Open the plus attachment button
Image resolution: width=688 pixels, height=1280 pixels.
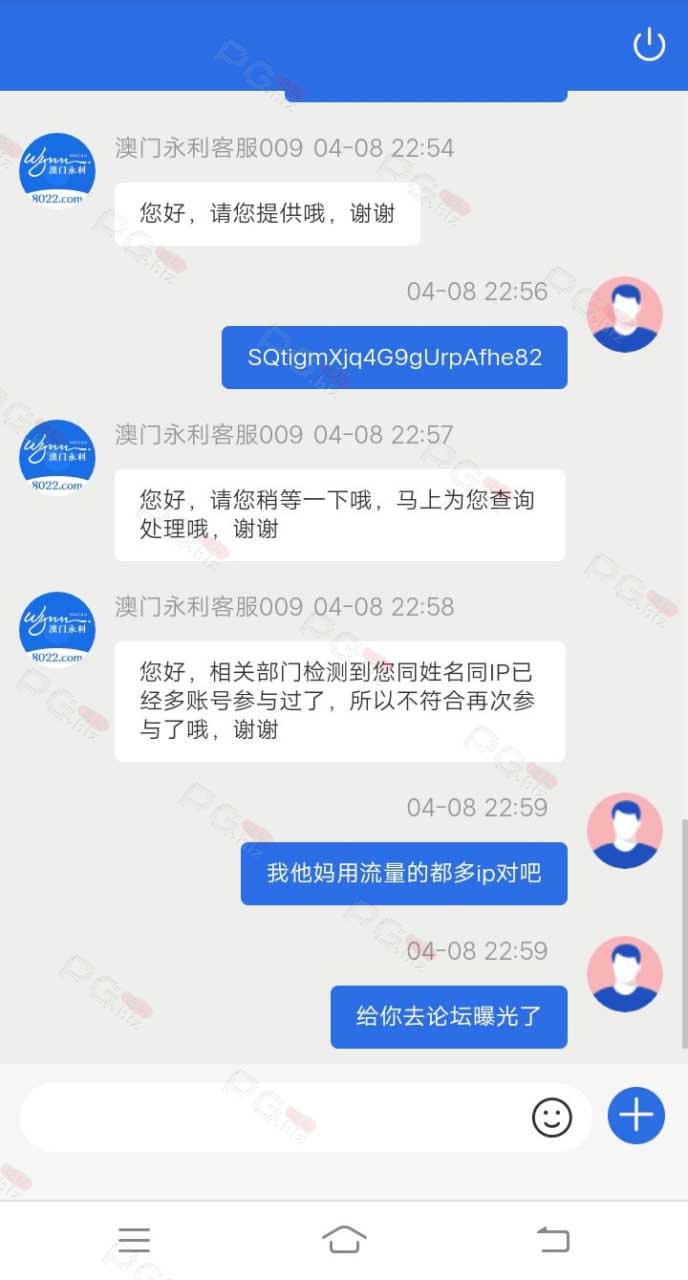pyautogui.click(x=636, y=1114)
